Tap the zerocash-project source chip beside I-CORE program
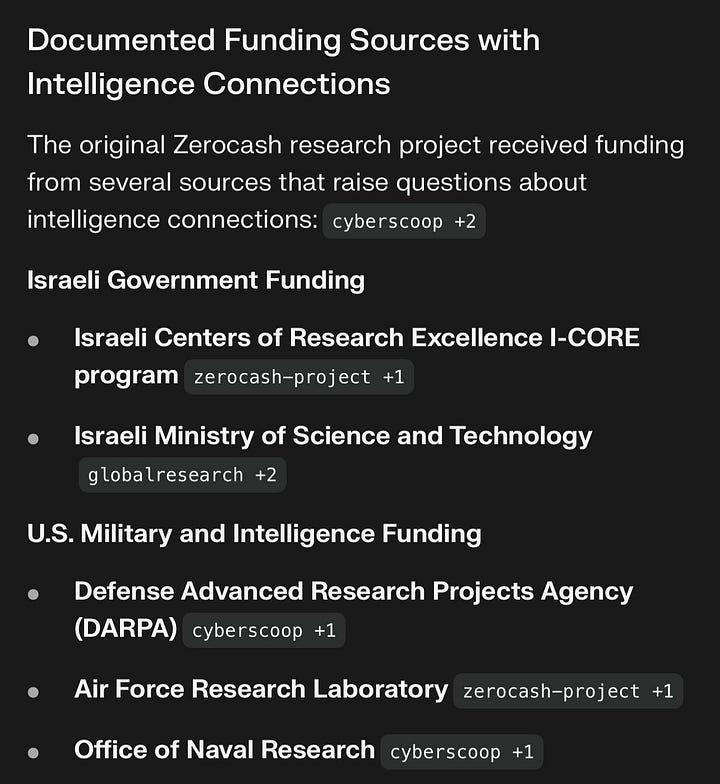 [298, 377]
